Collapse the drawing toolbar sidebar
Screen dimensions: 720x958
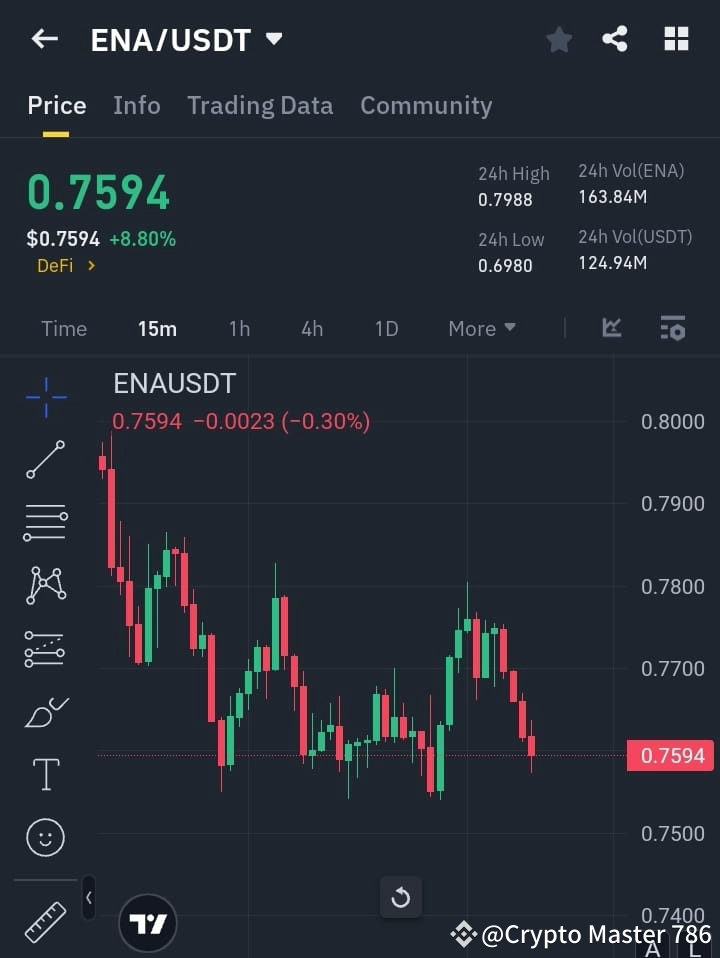click(88, 898)
